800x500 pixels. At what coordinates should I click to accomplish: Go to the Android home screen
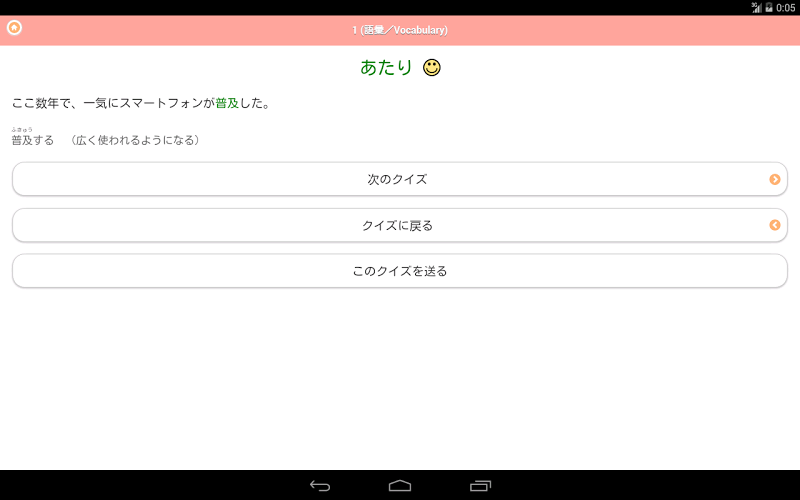click(400, 485)
